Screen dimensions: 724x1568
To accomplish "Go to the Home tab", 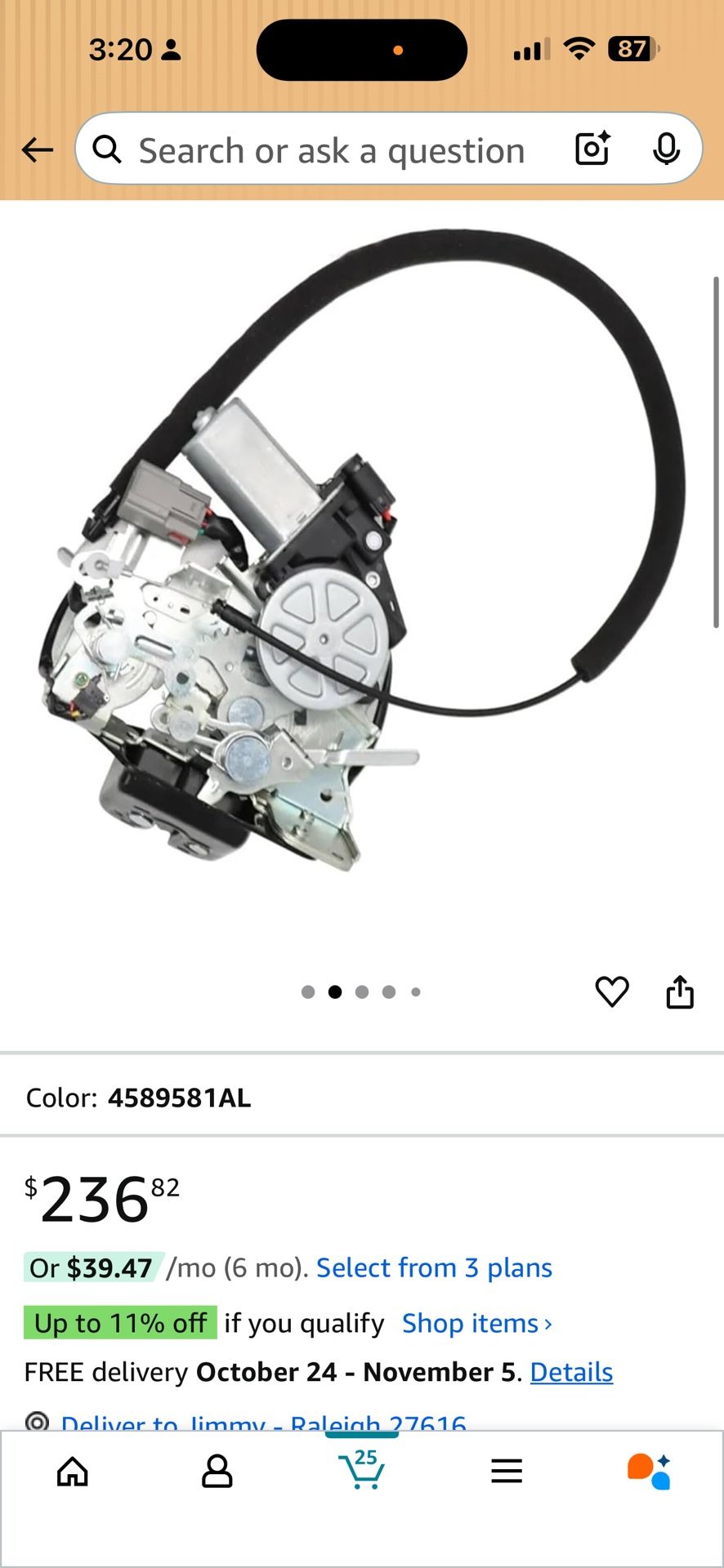I will point(73,1472).
